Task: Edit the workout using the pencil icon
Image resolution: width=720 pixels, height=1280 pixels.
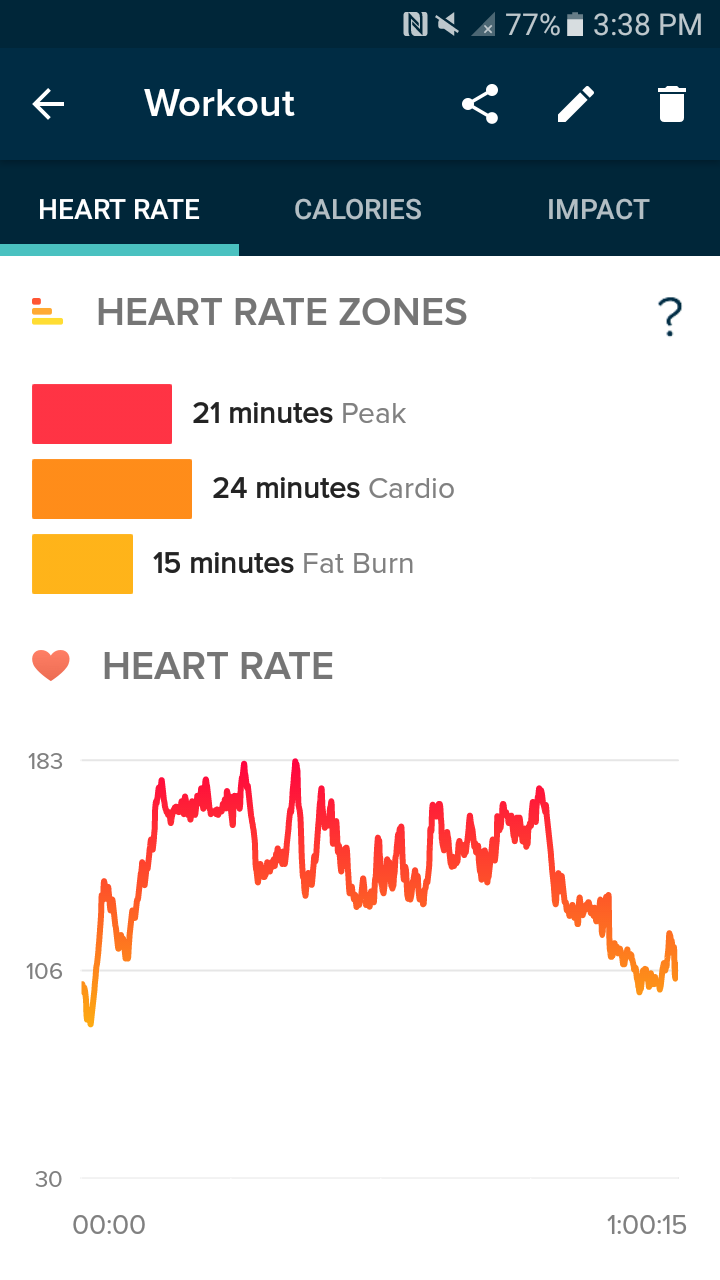Action: point(575,103)
